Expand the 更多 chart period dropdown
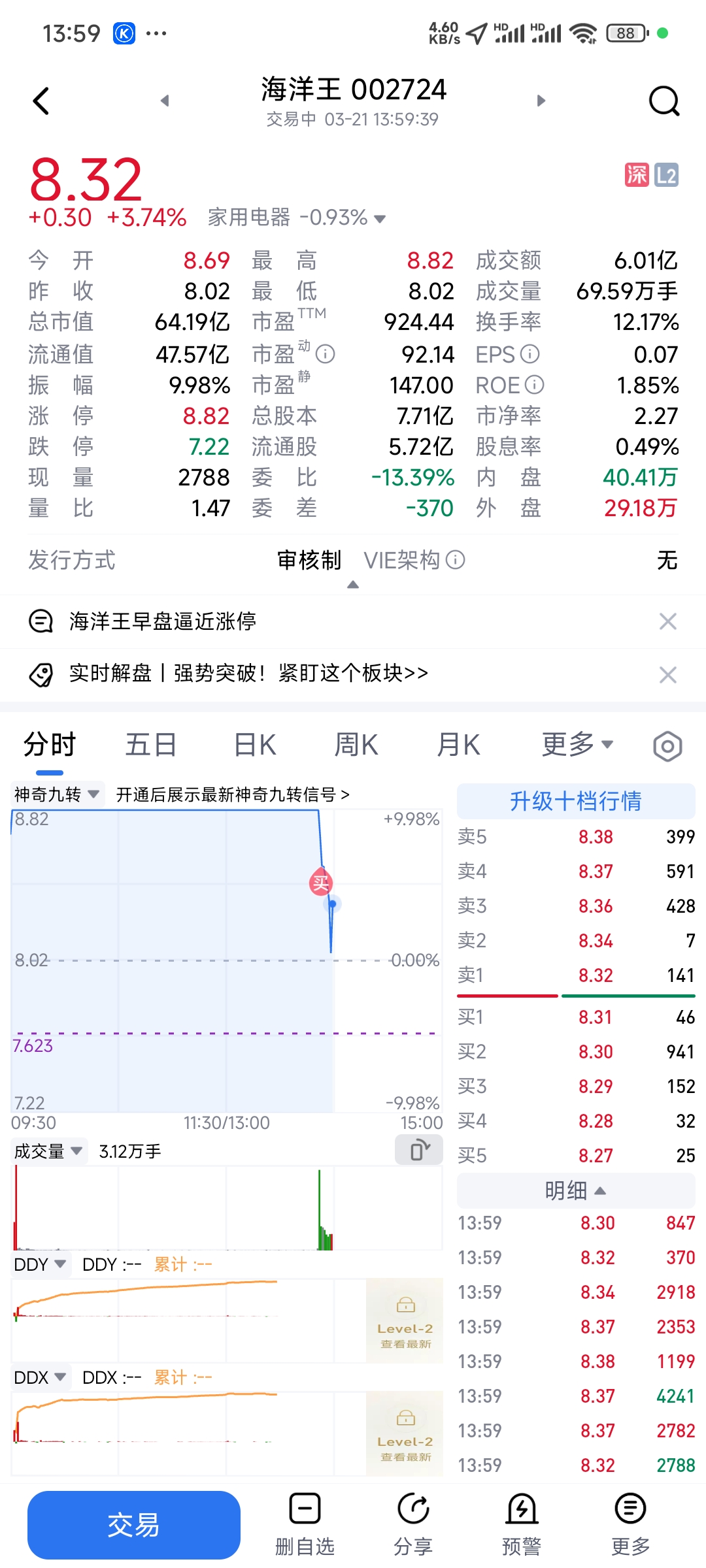 click(577, 745)
